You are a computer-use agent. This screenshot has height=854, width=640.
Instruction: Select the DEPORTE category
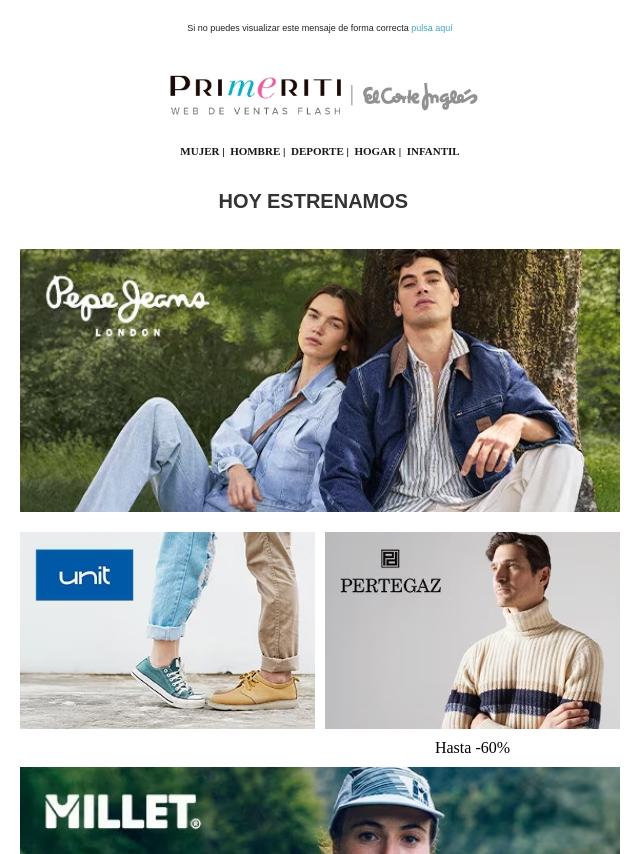pyautogui.click(x=317, y=151)
